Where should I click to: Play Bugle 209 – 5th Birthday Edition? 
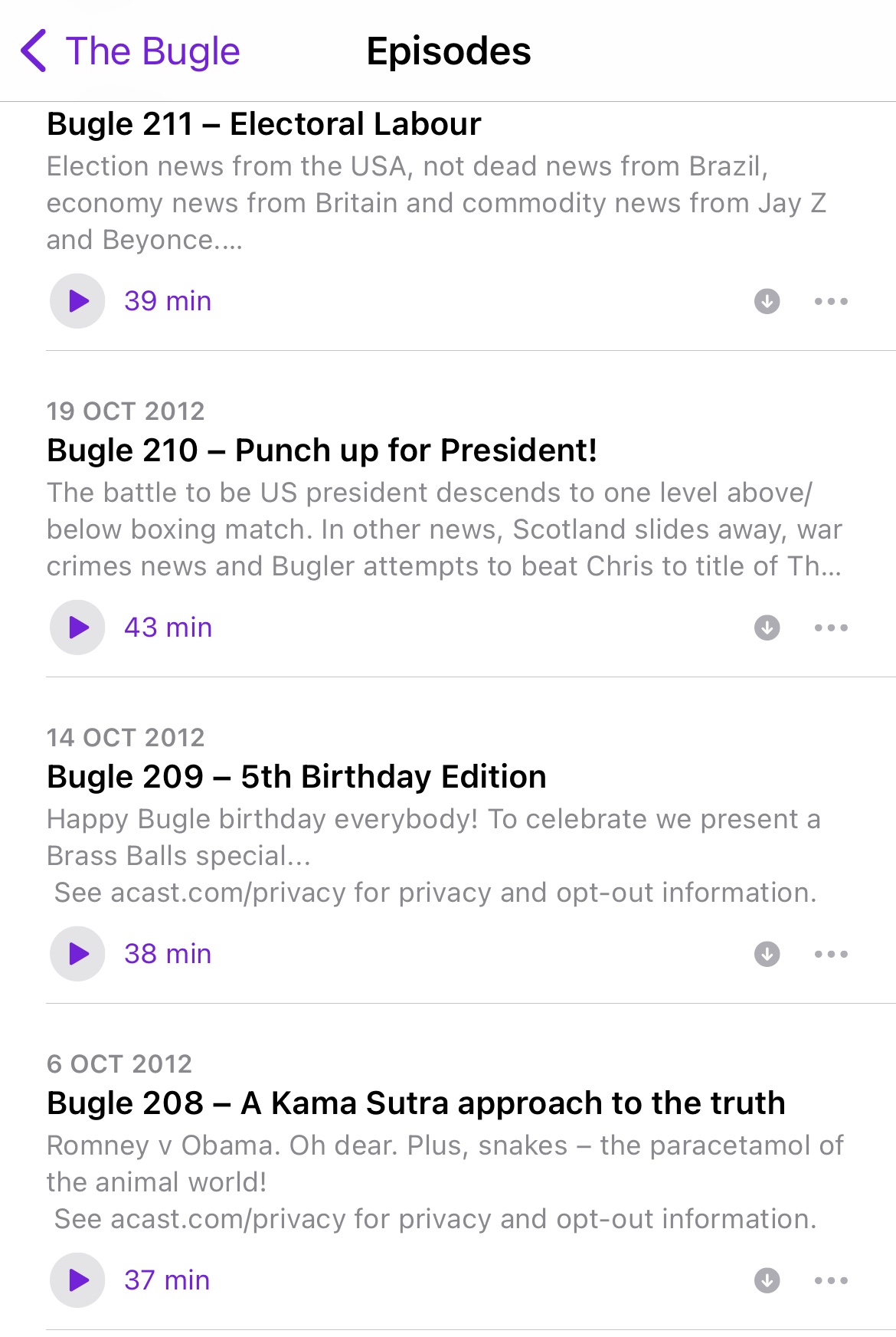tap(77, 954)
